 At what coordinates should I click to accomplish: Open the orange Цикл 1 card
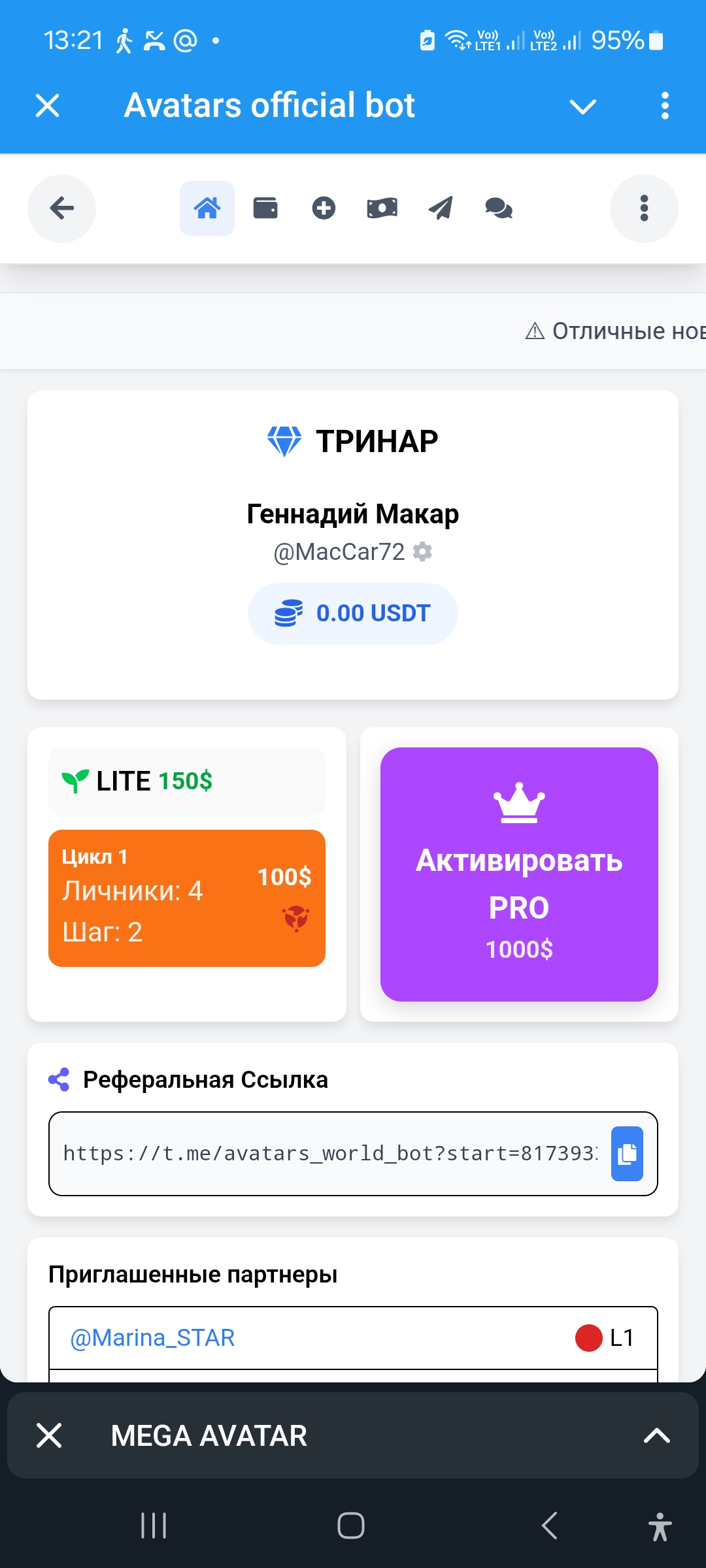pos(187,898)
